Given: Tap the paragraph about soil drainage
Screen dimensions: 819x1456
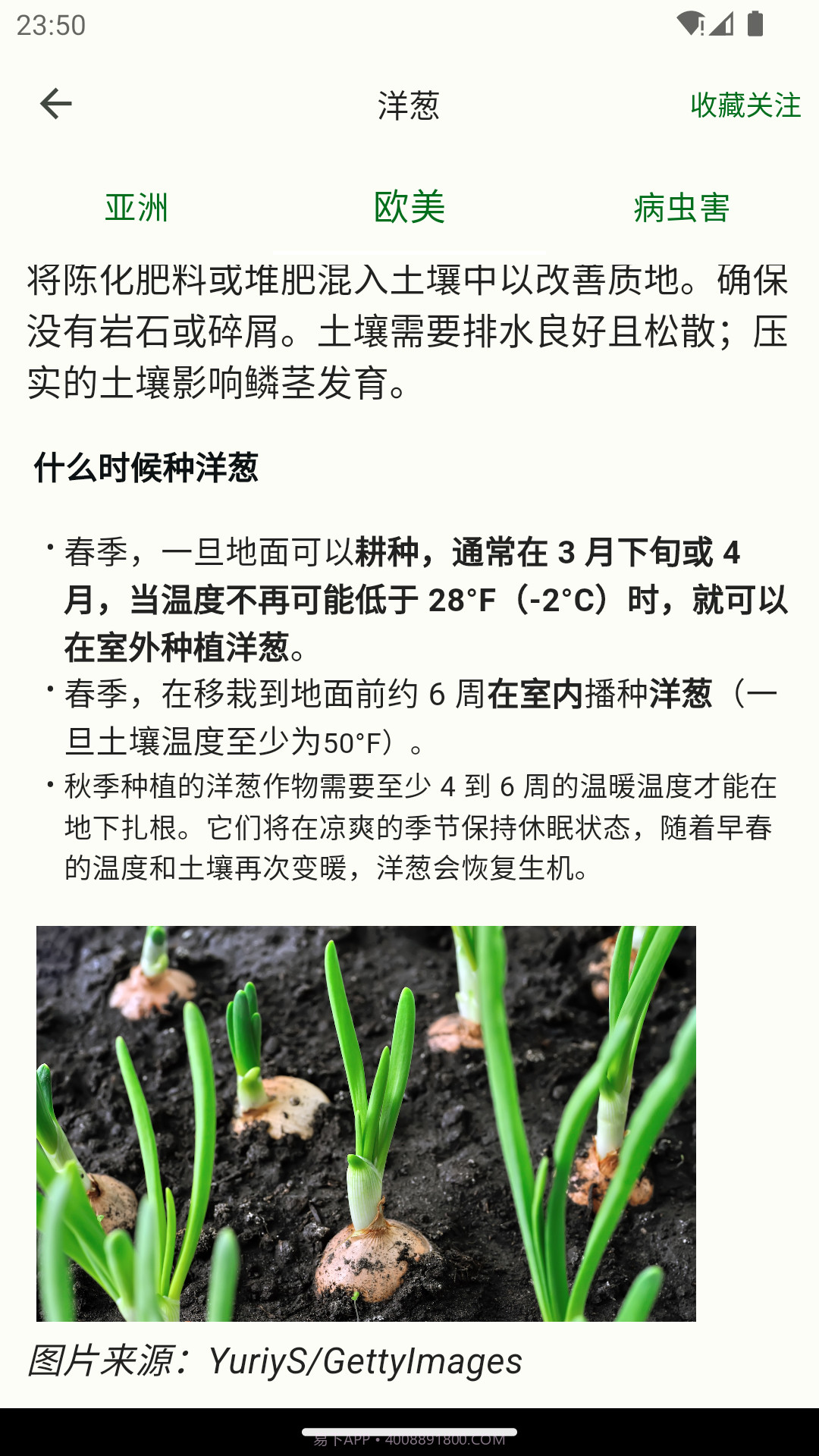Looking at the screenshot, I should point(409,329).
